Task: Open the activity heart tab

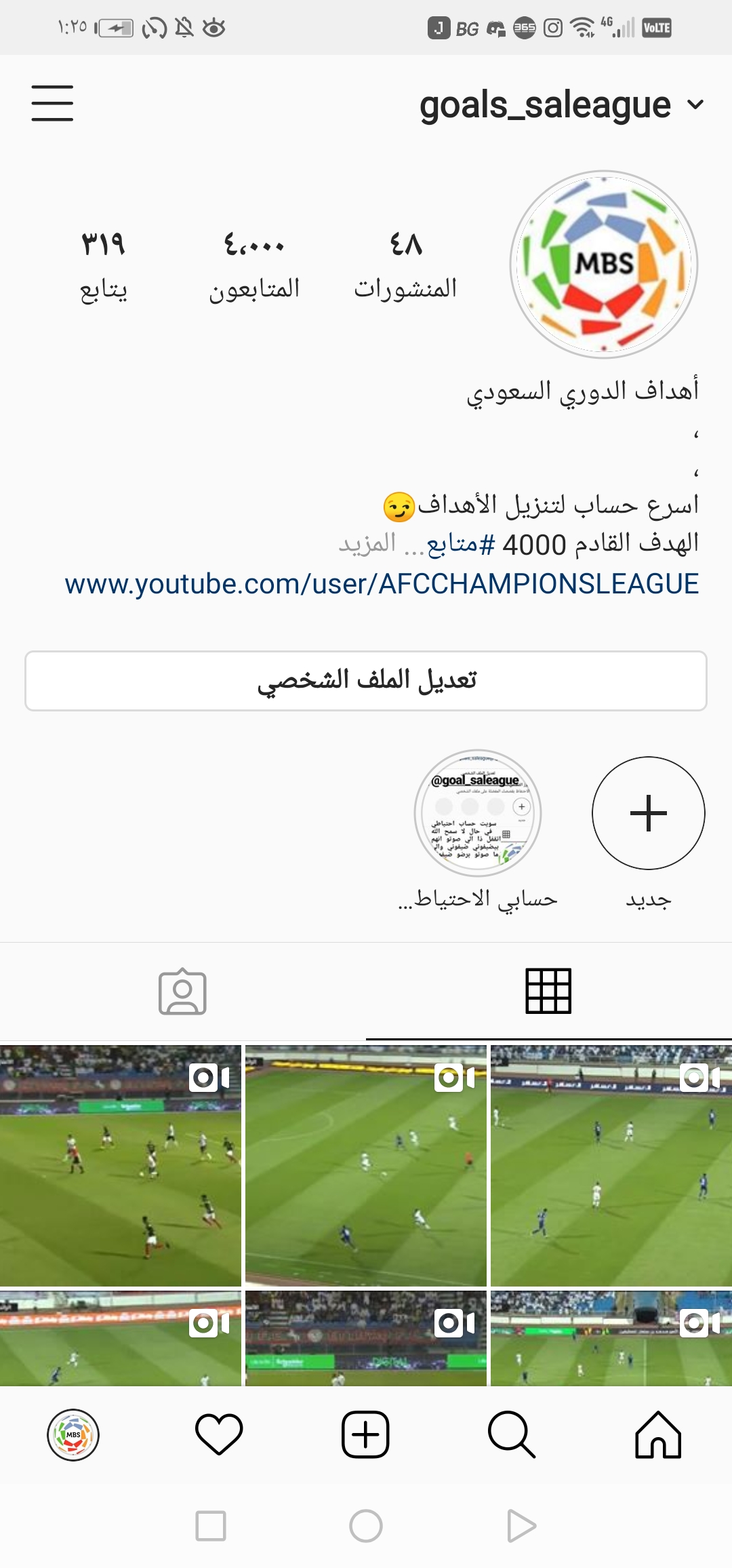Action: point(219,1434)
